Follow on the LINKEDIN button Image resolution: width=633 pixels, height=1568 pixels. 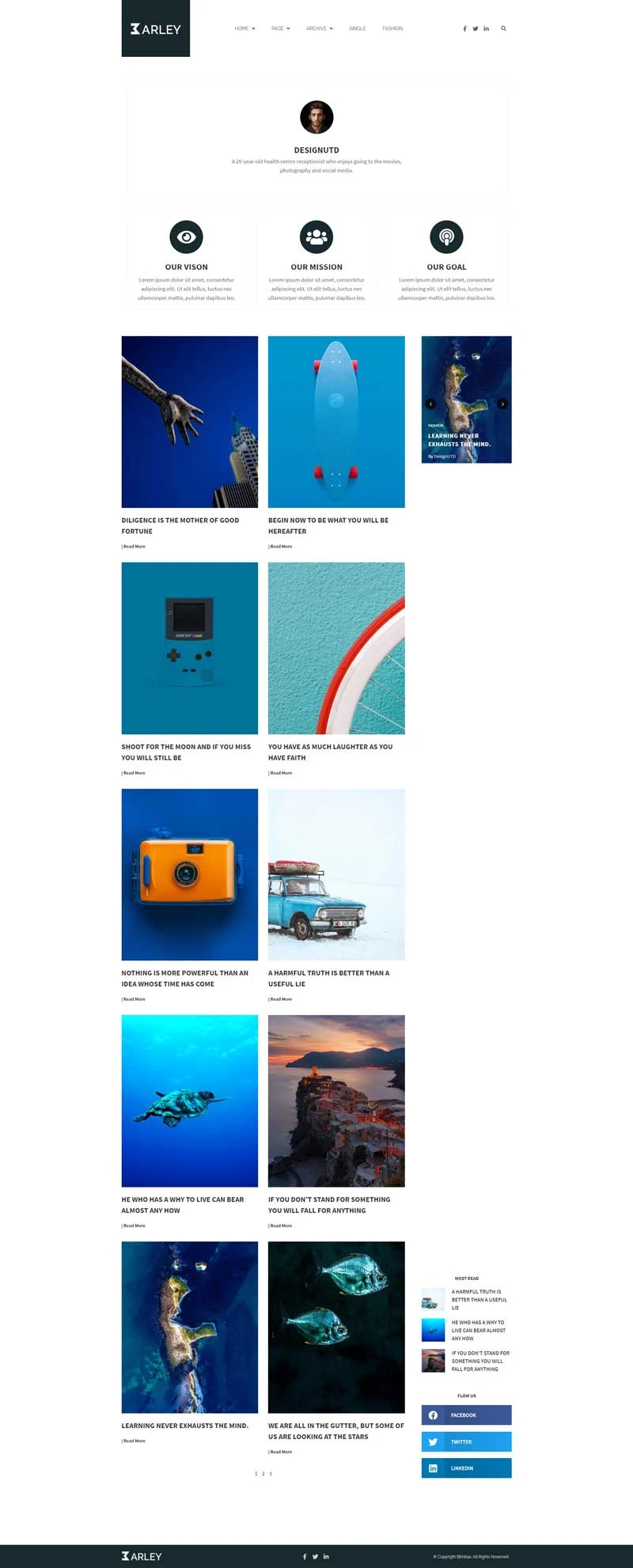pyautogui.click(x=466, y=1468)
